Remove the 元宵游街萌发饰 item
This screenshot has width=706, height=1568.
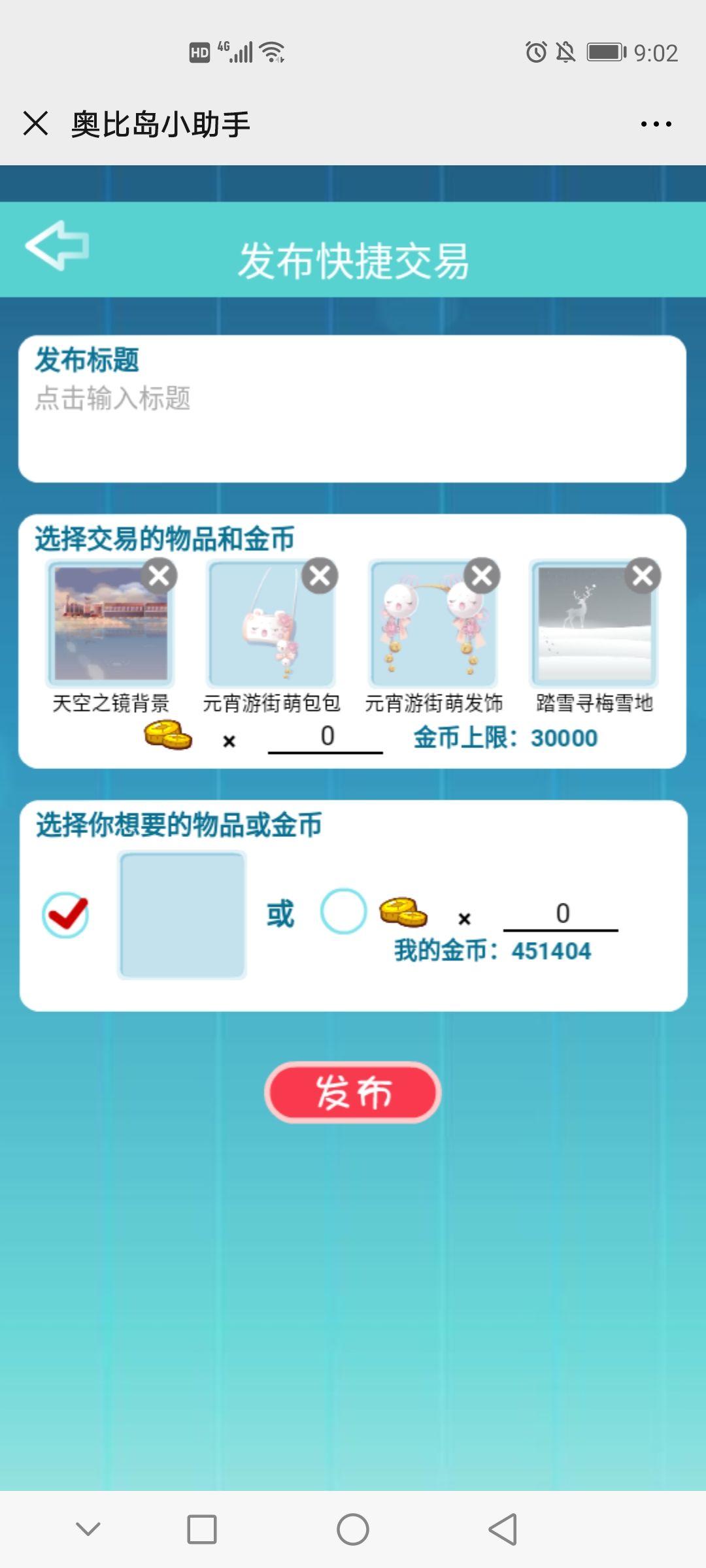[482, 576]
